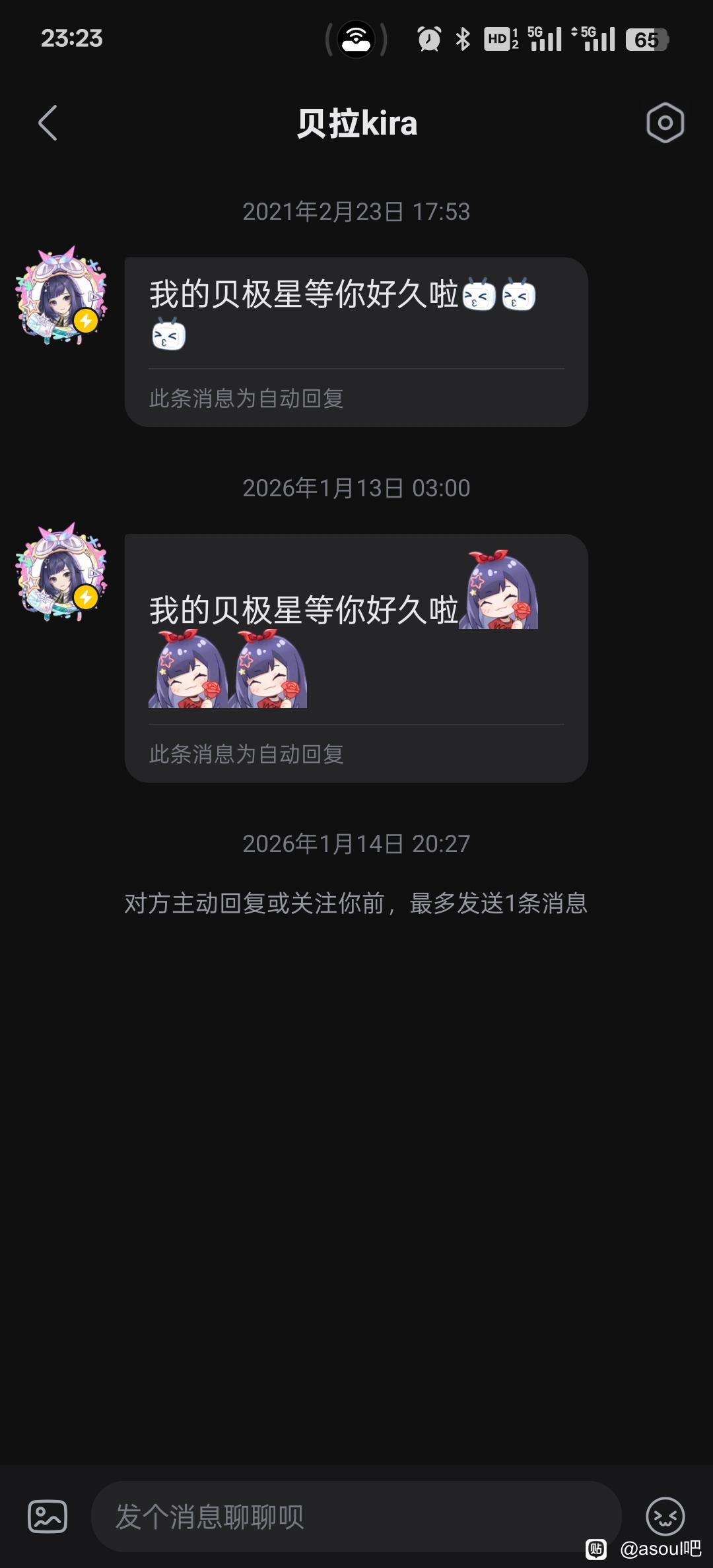Attach a picture to the message
Viewport: 713px width, 1568px height.
pos(48,1516)
